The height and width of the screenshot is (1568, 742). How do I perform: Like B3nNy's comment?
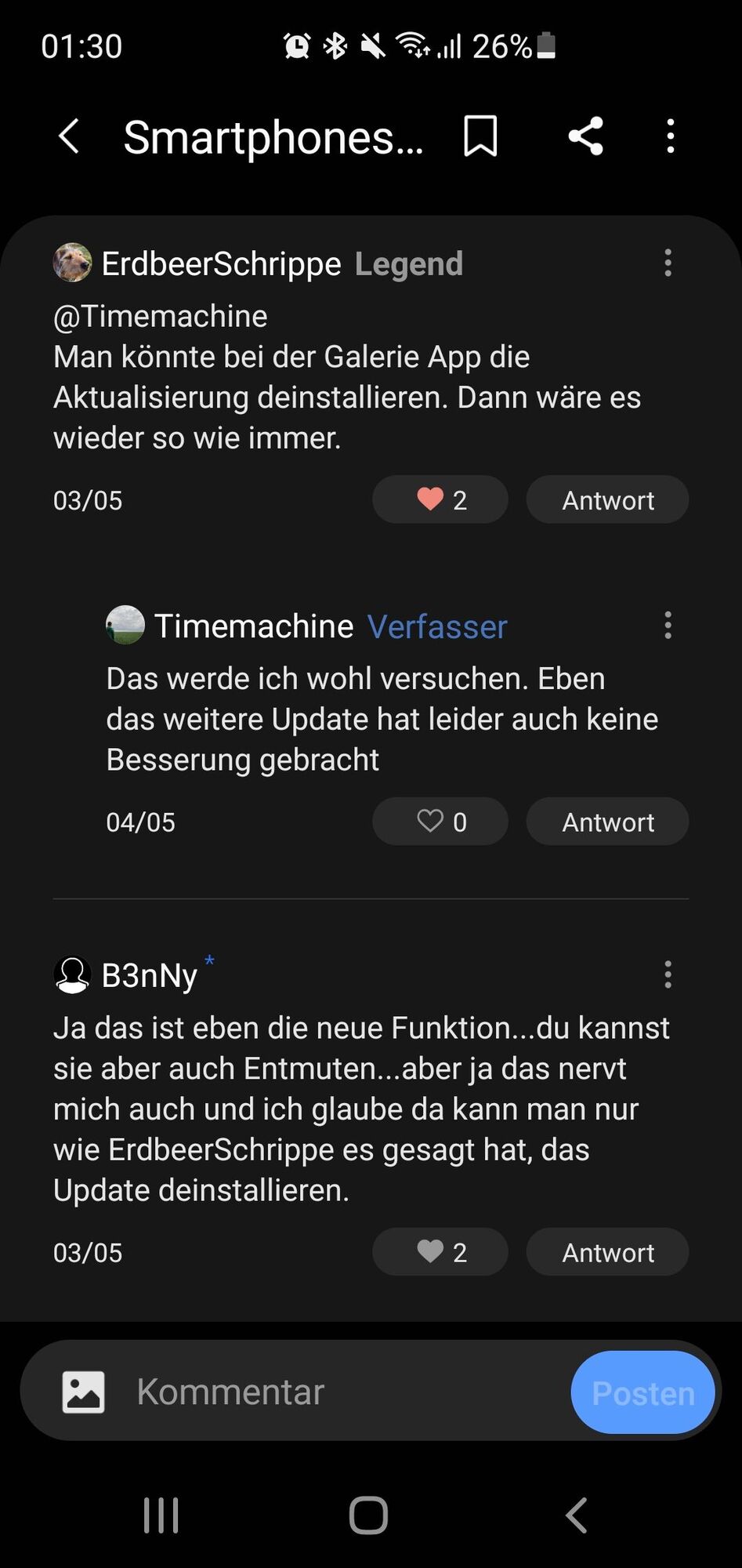pos(440,1252)
